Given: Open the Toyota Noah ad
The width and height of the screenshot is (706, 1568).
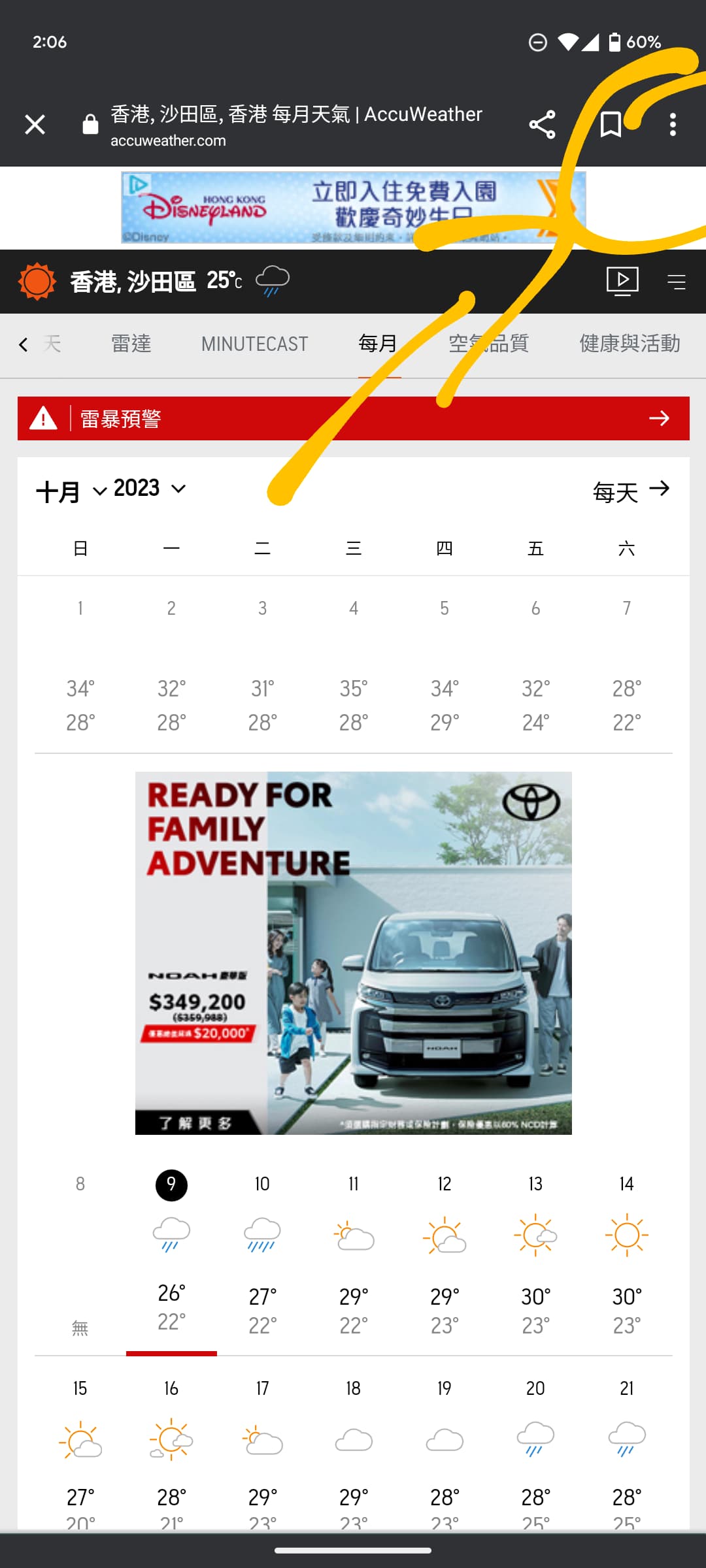Looking at the screenshot, I should 353,953.
